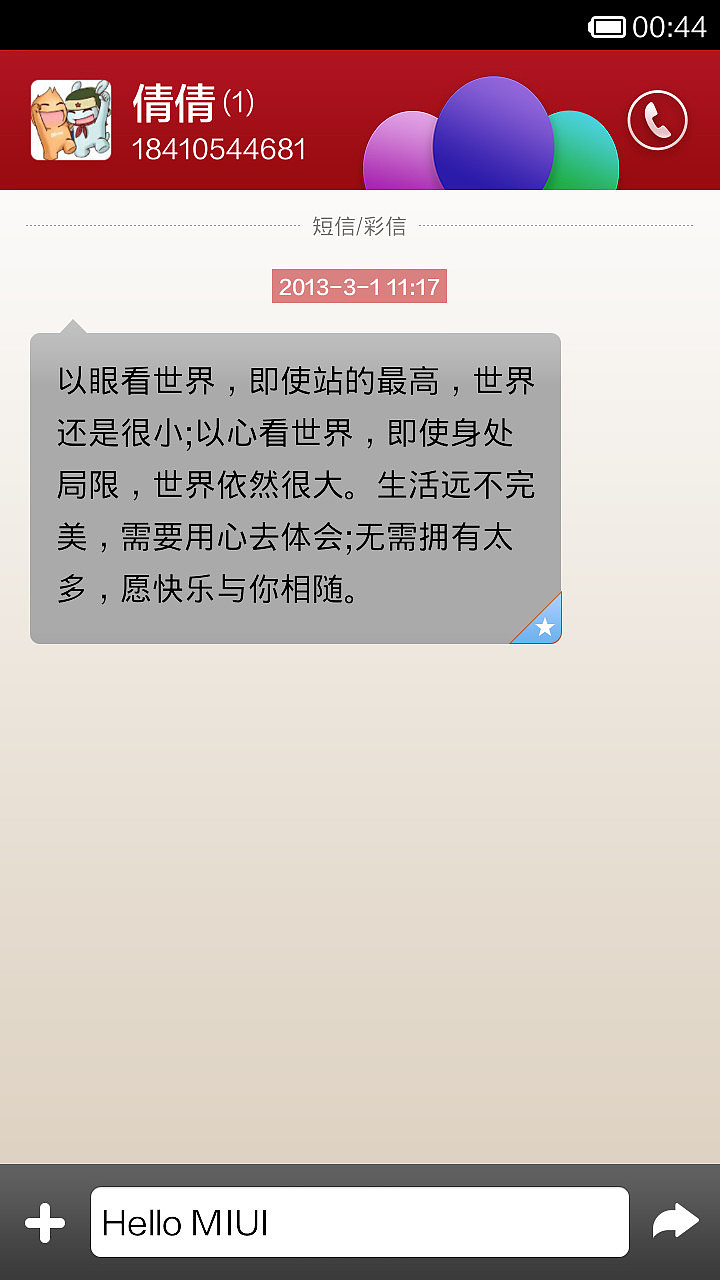720x1280 pixels.
Task: Tap the folded-corner badge on the message bubble
Action: 544,624
